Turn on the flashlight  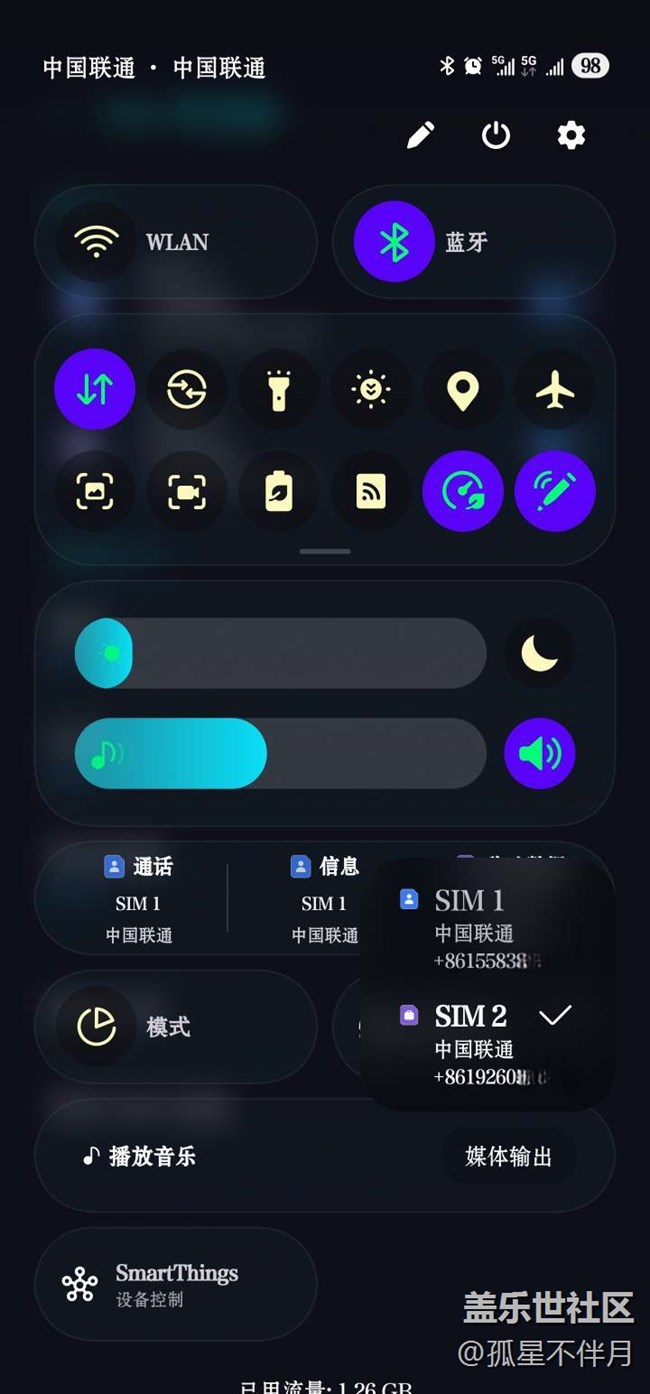pos(279,390)
